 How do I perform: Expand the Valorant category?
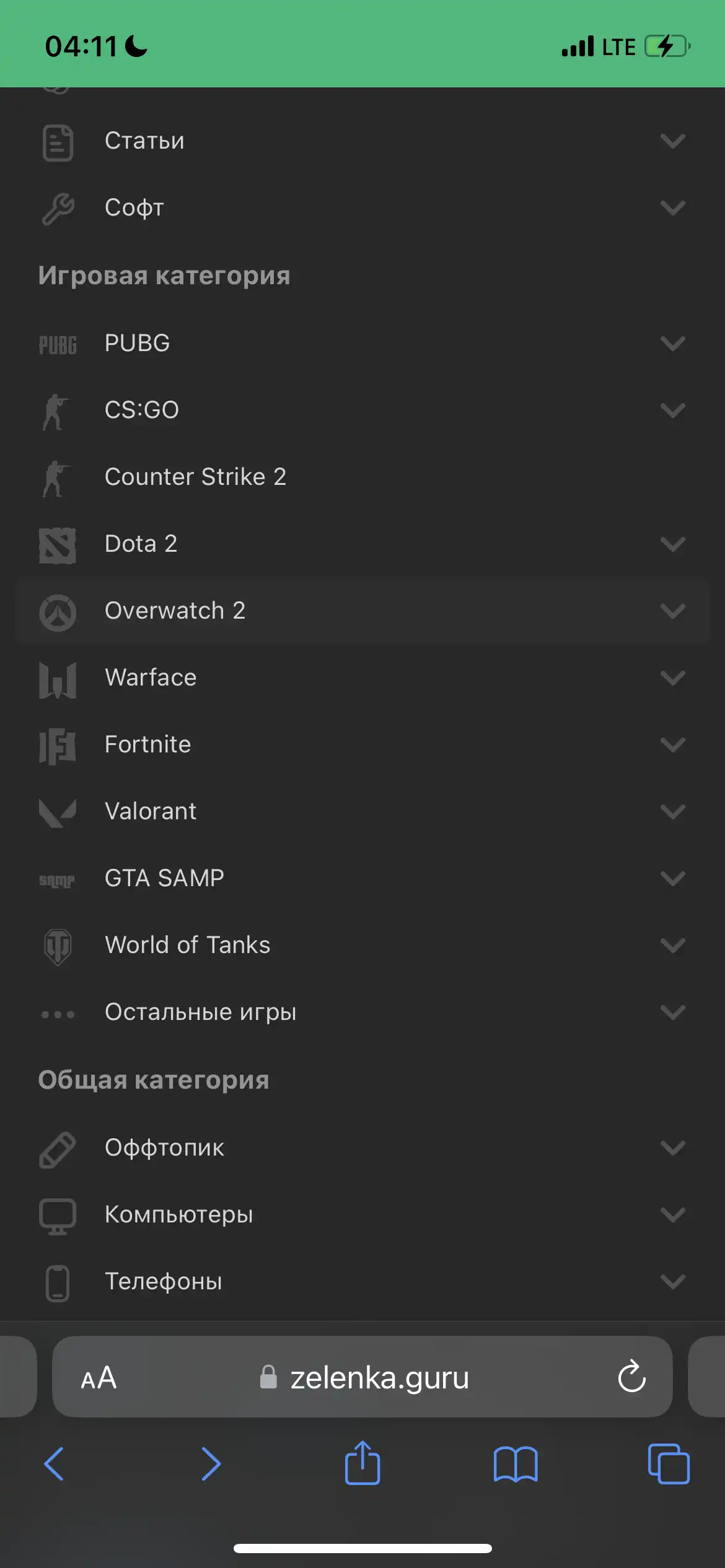click(x=672, y=811)
